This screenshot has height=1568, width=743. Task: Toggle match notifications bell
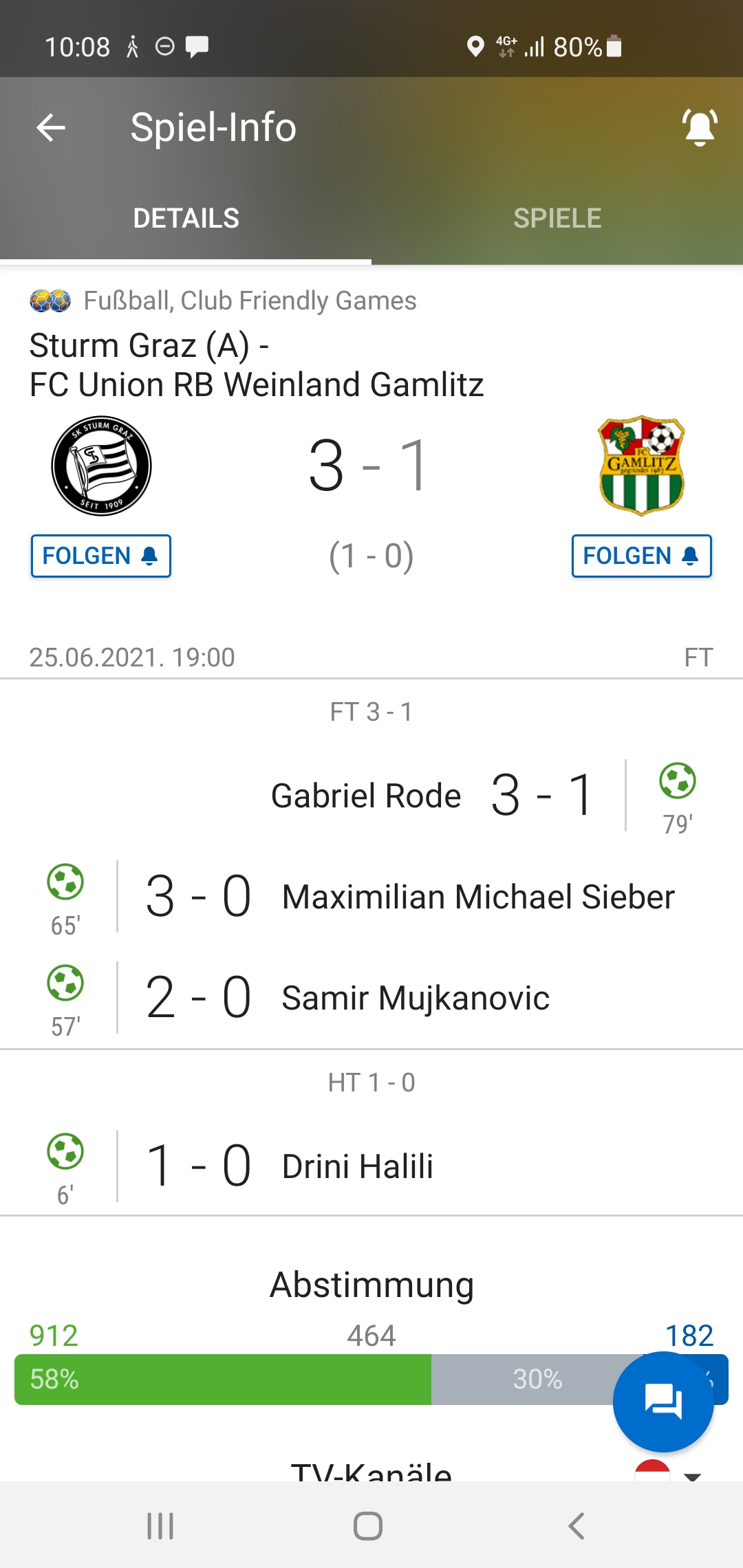[x=700, y=127]
